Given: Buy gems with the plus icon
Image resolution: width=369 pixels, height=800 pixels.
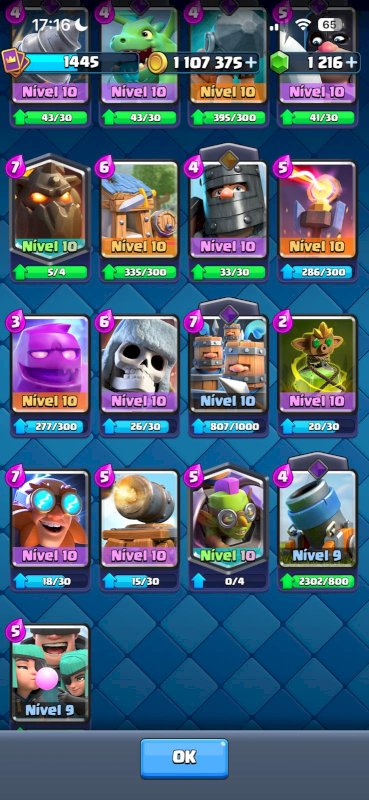Looking at the screenshot, I should [351, 63].
